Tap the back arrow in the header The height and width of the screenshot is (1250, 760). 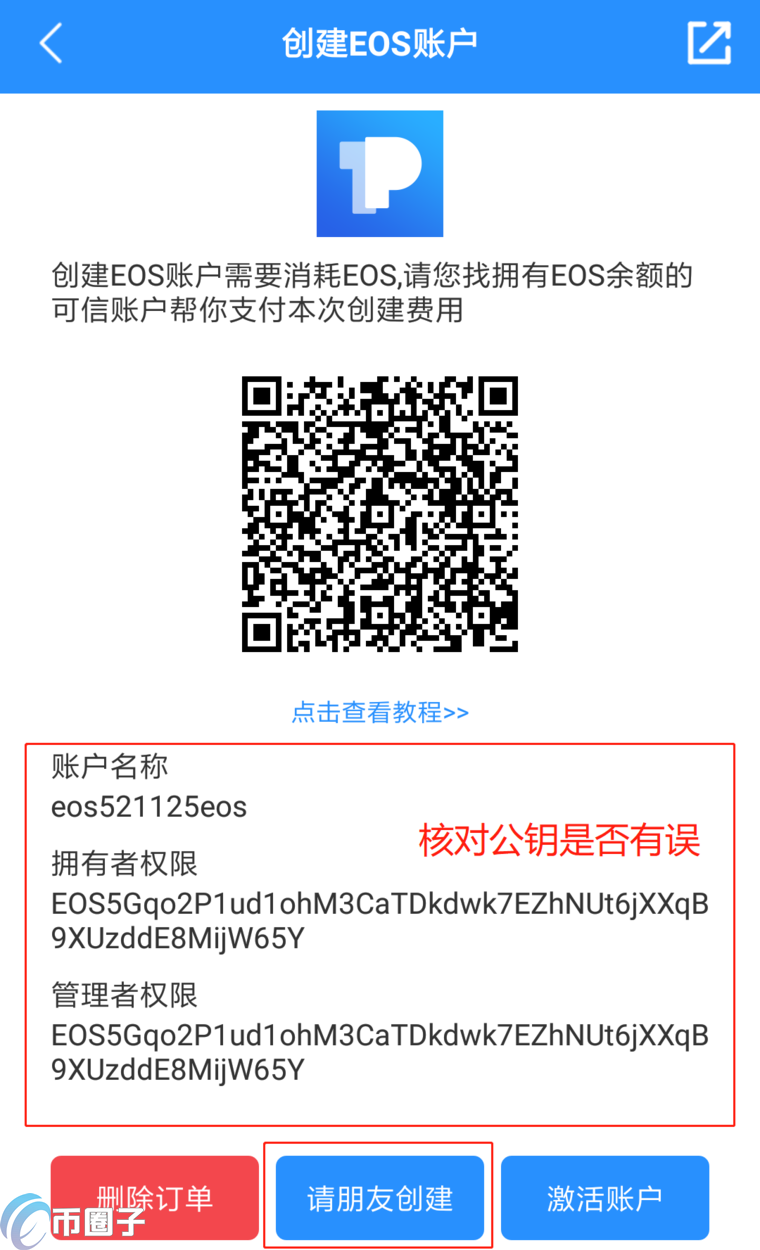coord(51,44)
